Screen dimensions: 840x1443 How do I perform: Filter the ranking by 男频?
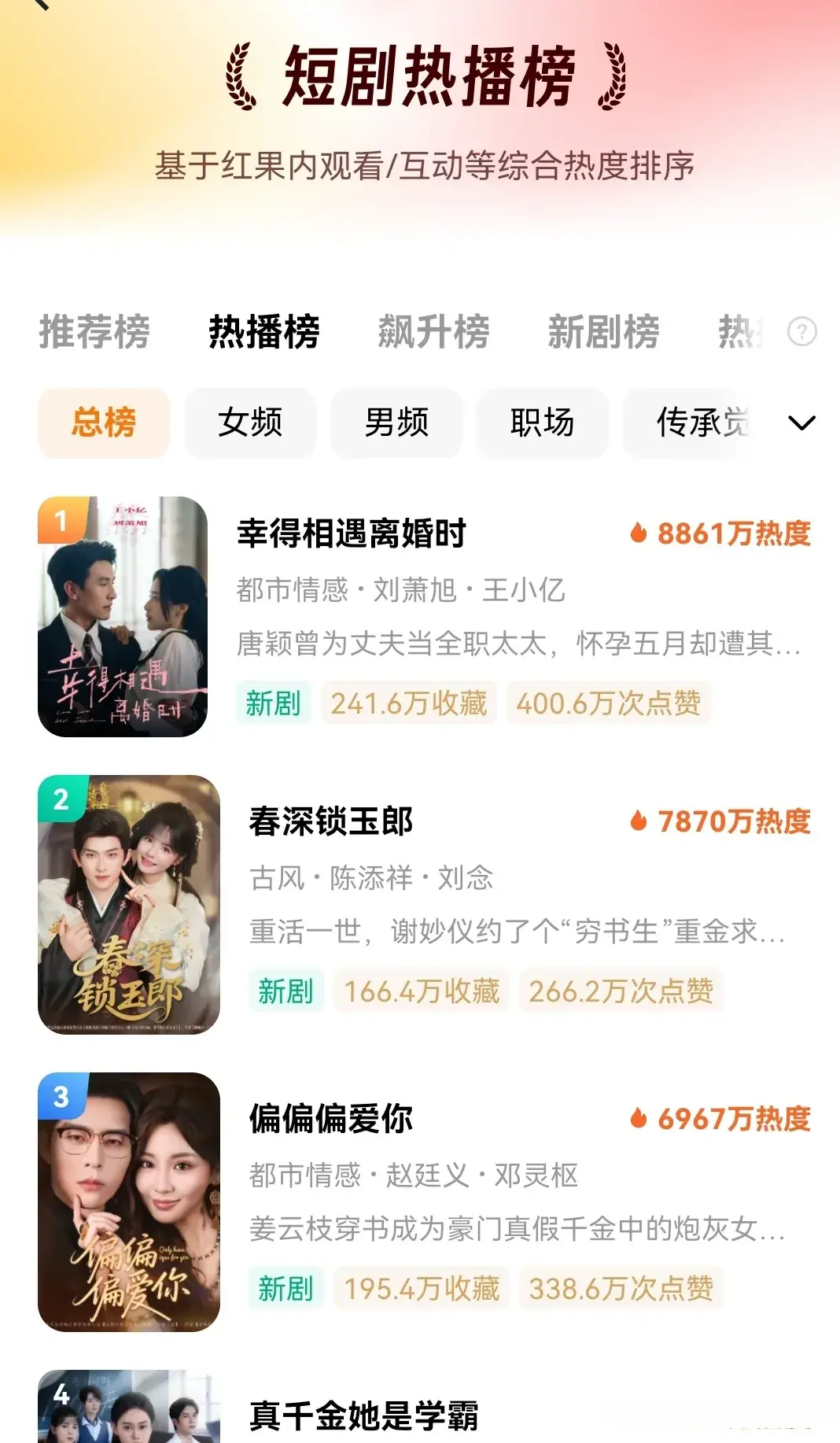click(x=396, y=423)
